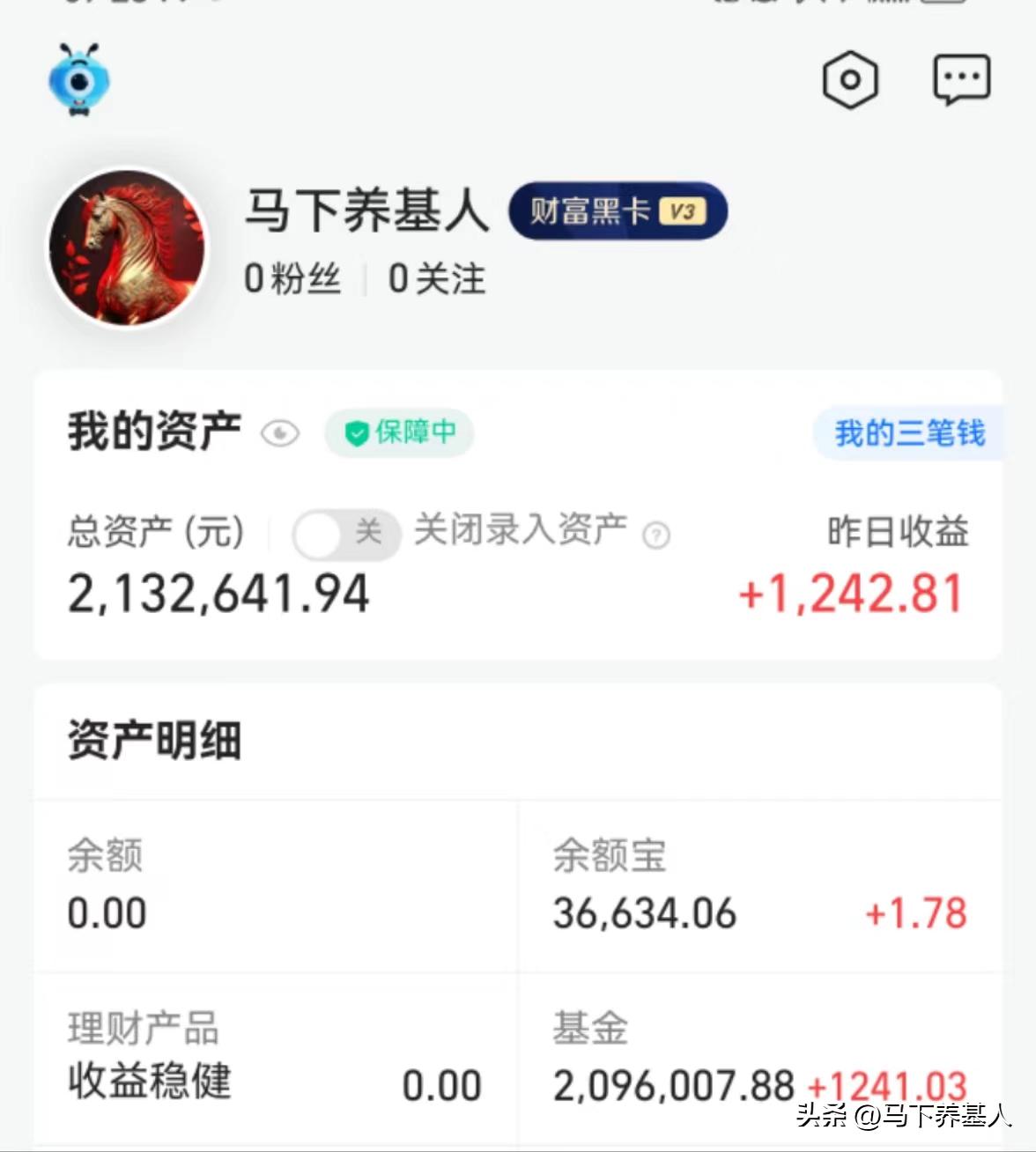The width and height of the screenshot is (1036, 1152).
Task: Open the 财富黑卡 V3 badge
Action: 617,209
